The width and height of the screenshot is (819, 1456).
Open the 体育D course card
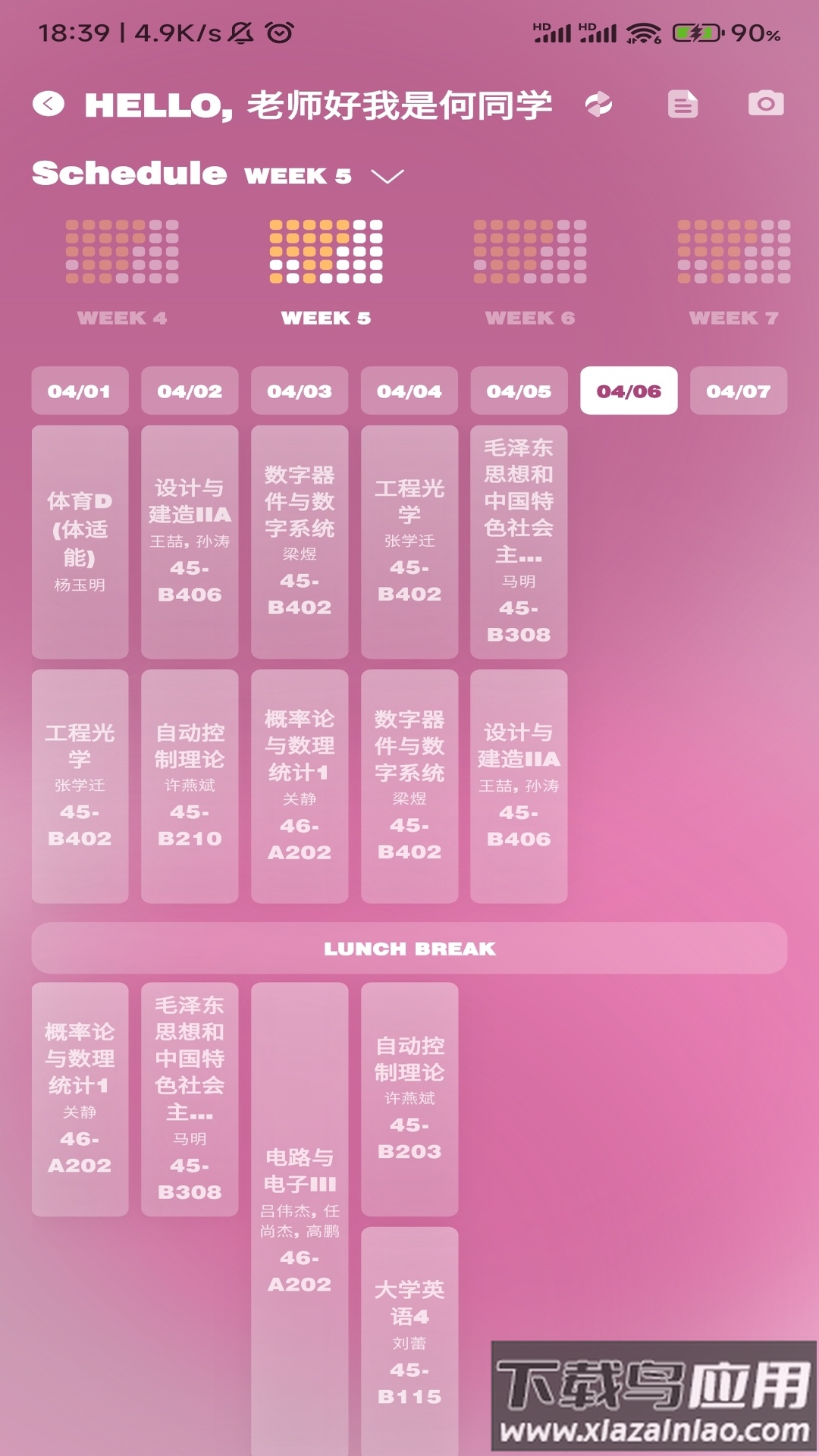pyautogui.click(x=80, y=540)
